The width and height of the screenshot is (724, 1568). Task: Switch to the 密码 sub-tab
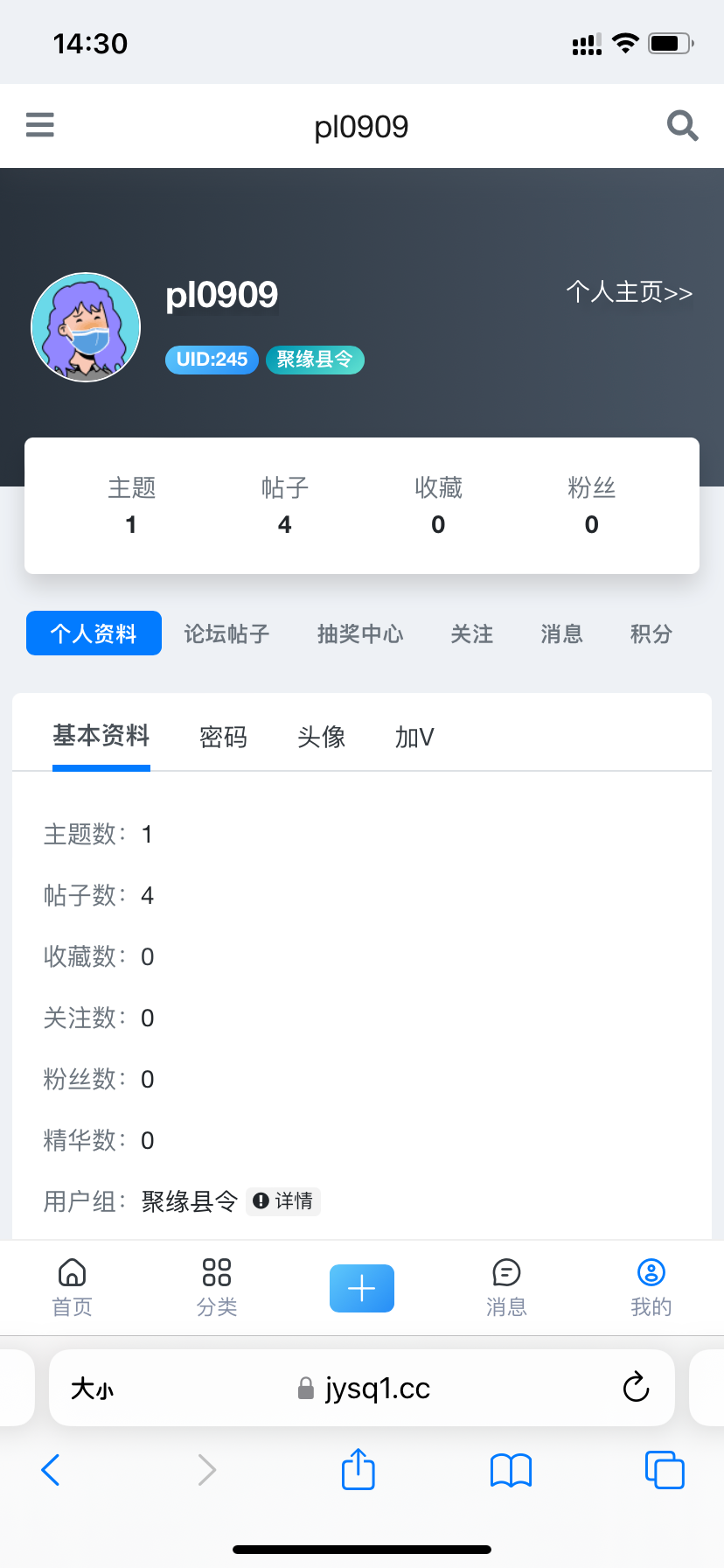tap(223, 737)
